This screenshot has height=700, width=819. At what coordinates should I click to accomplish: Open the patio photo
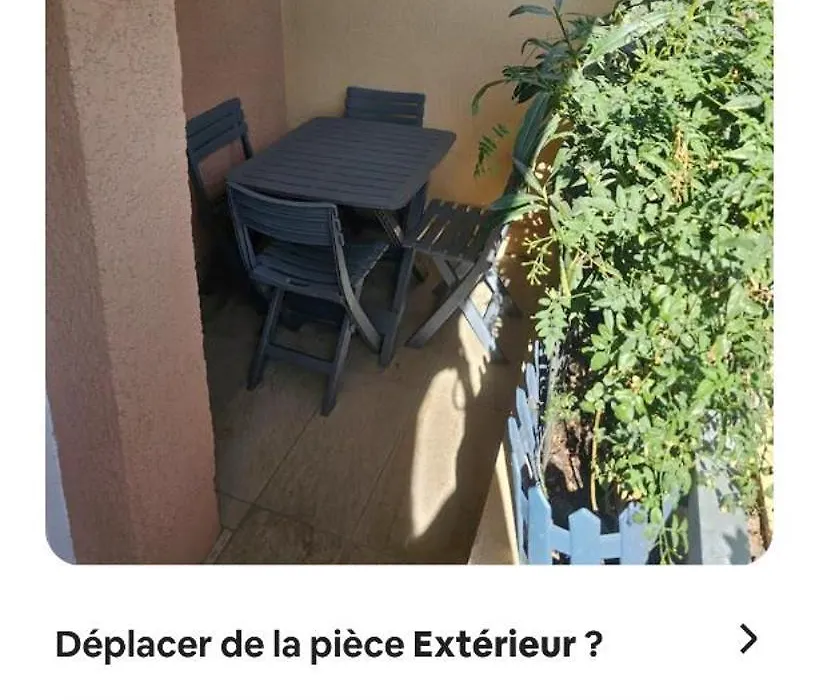(x=408, y=280)
